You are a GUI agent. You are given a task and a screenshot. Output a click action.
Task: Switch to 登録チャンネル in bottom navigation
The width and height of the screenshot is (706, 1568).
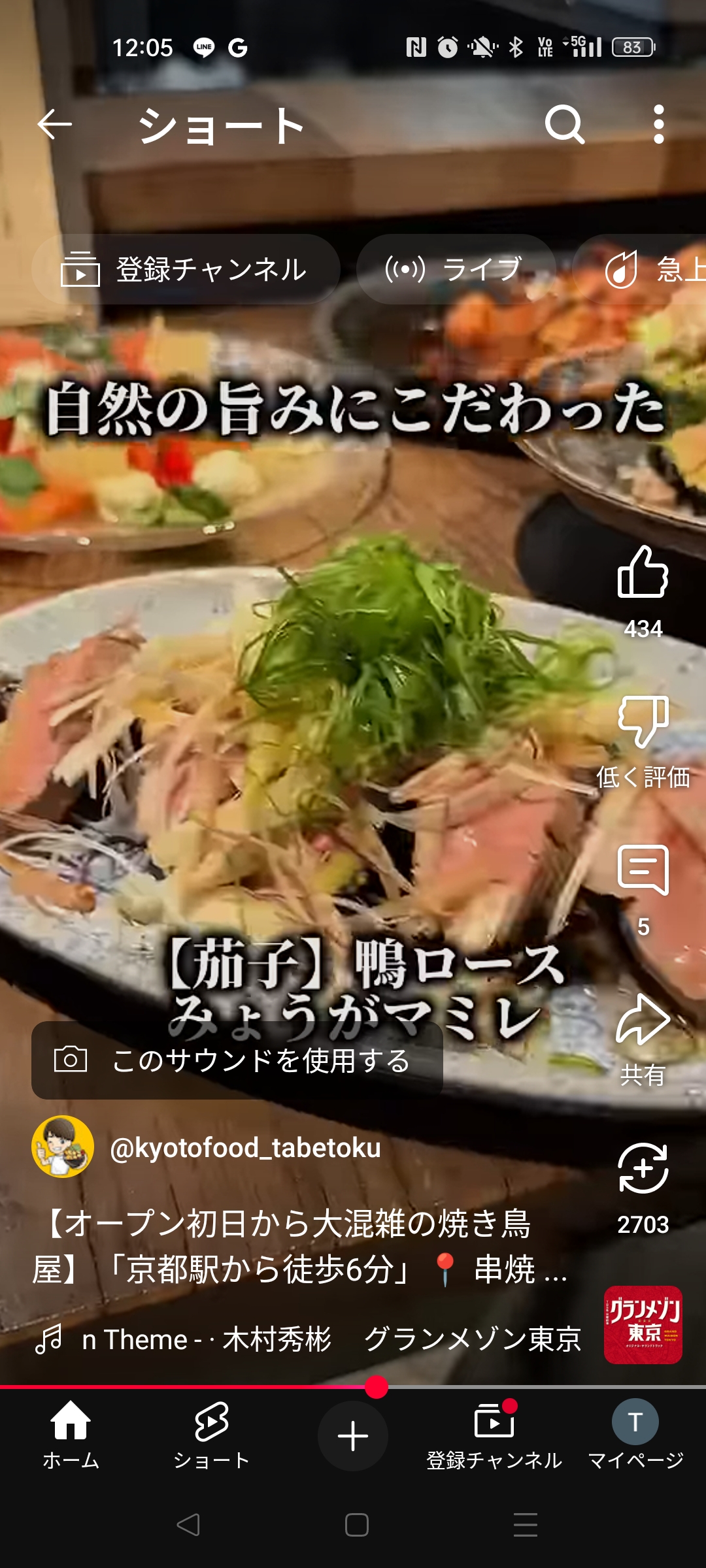(x=494, y=1435)
